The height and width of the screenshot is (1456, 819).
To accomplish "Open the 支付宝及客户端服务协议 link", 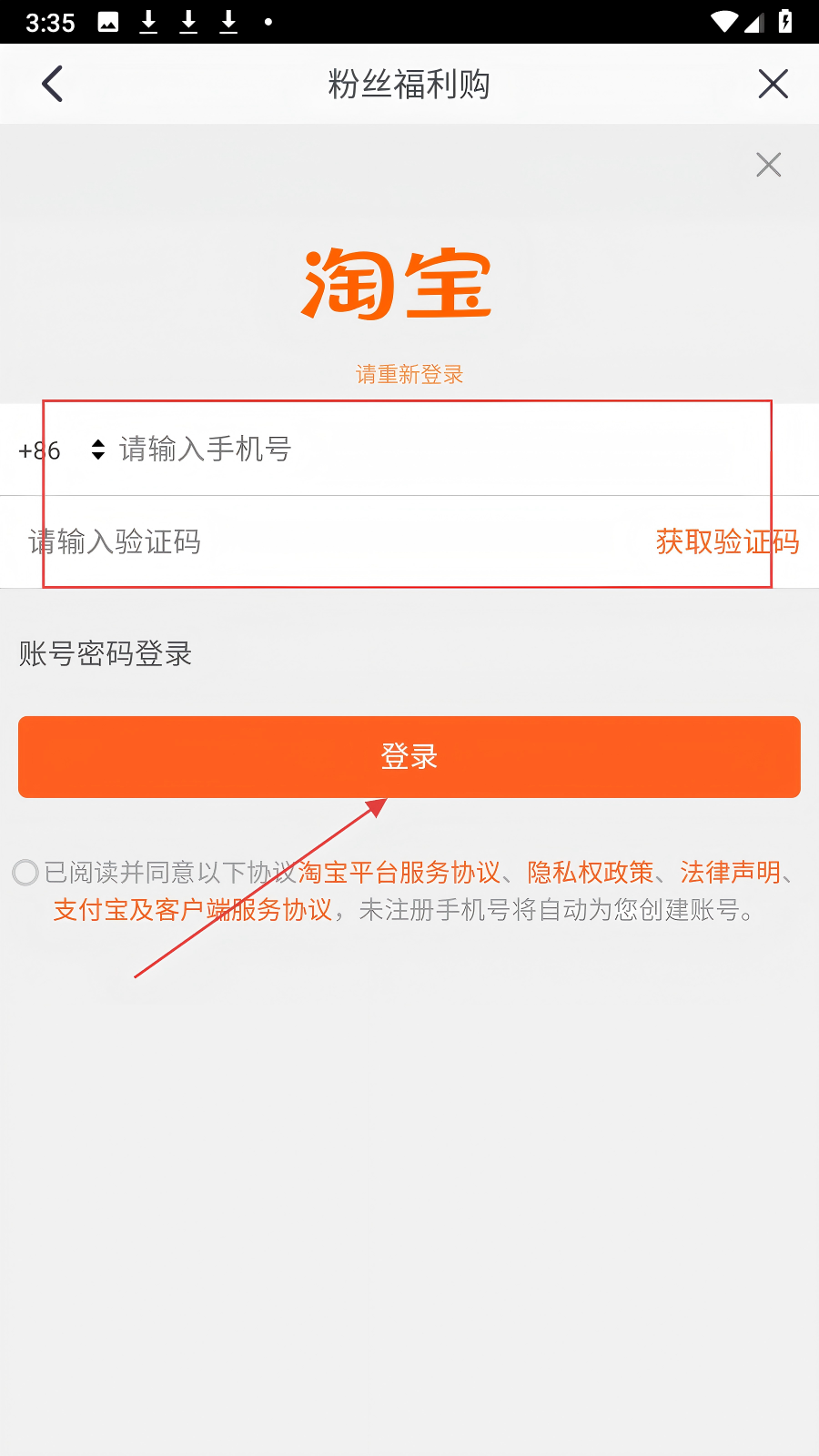I will (x=193, y=910).
